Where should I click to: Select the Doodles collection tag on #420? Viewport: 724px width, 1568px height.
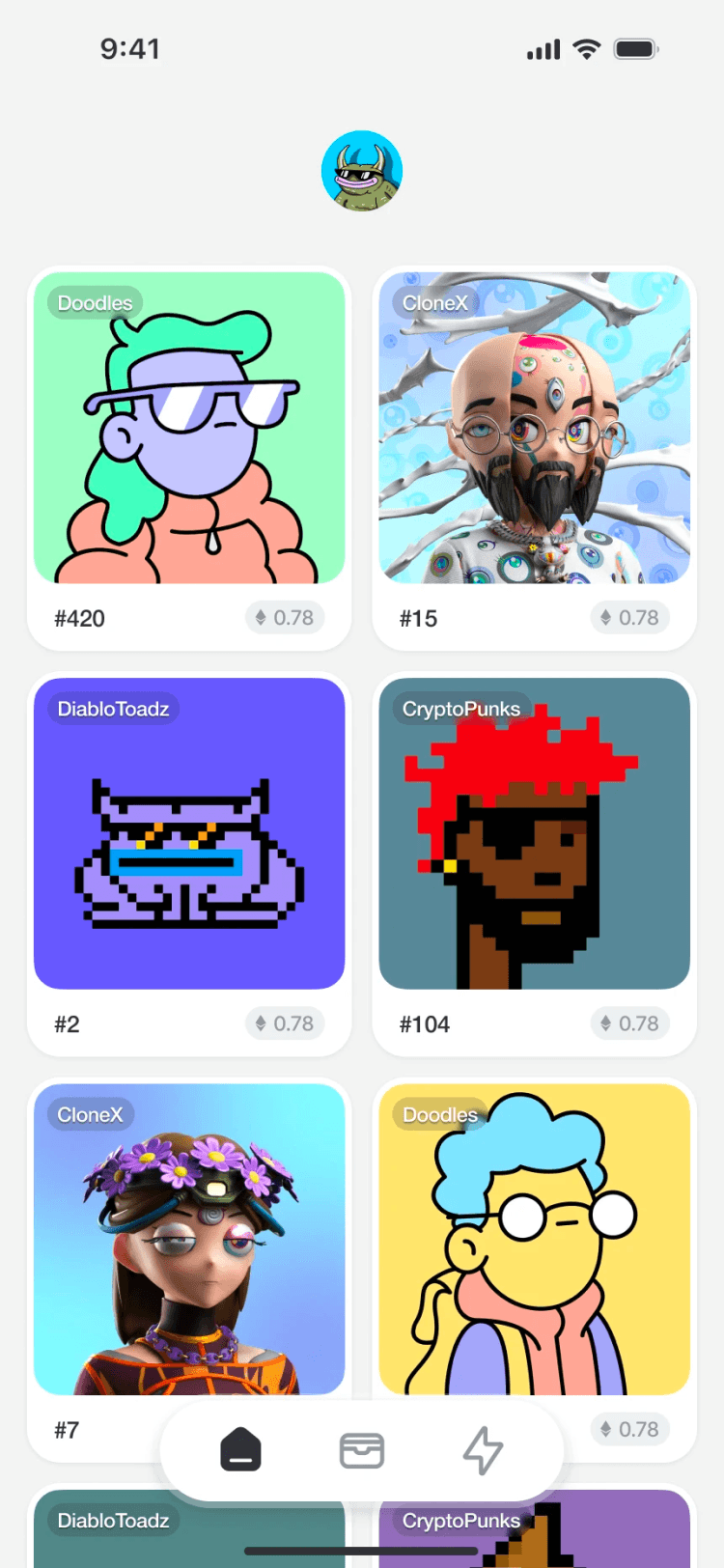(93, 303)
